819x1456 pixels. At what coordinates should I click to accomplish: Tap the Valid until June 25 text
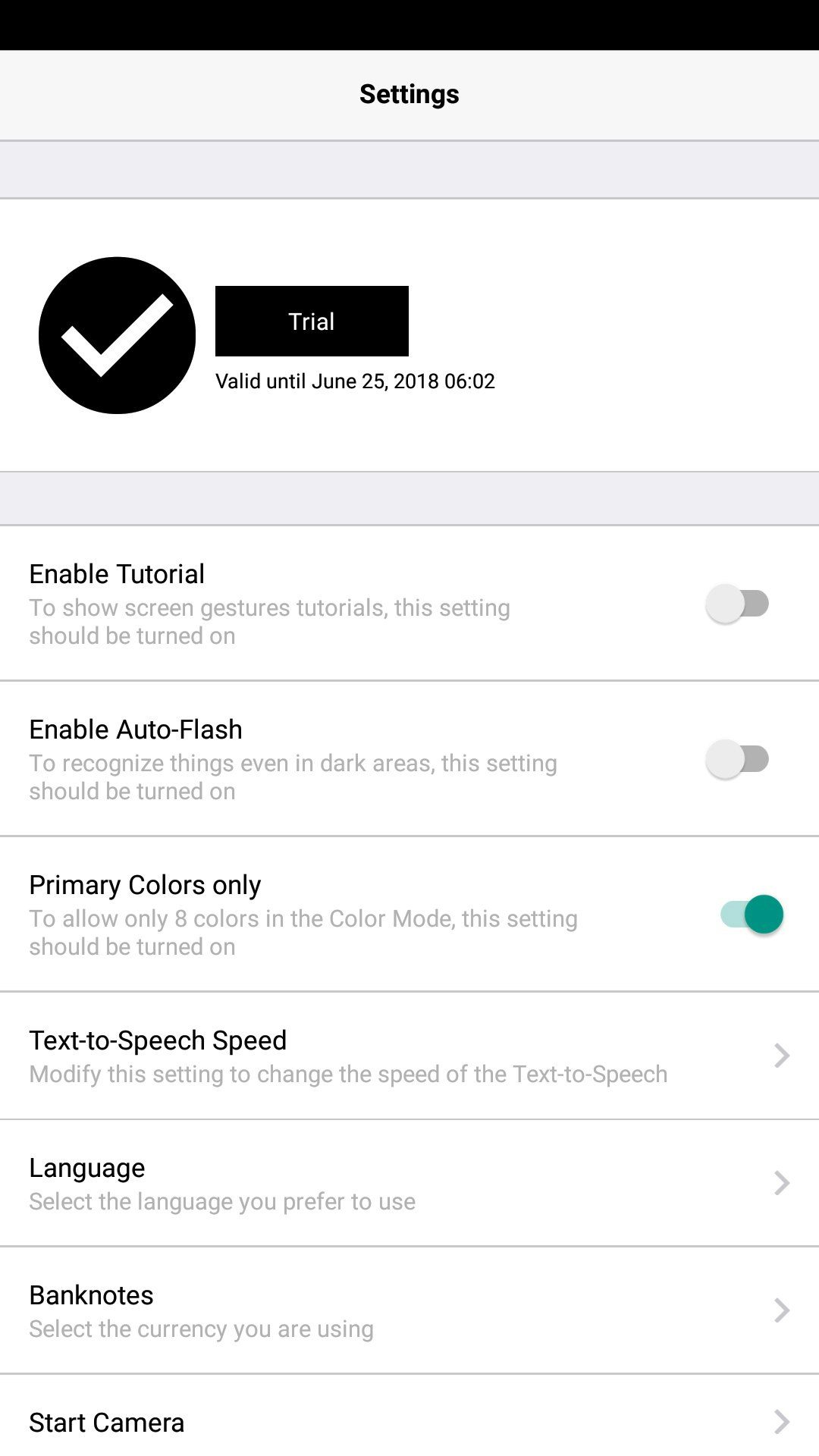[x=354, y=381]
